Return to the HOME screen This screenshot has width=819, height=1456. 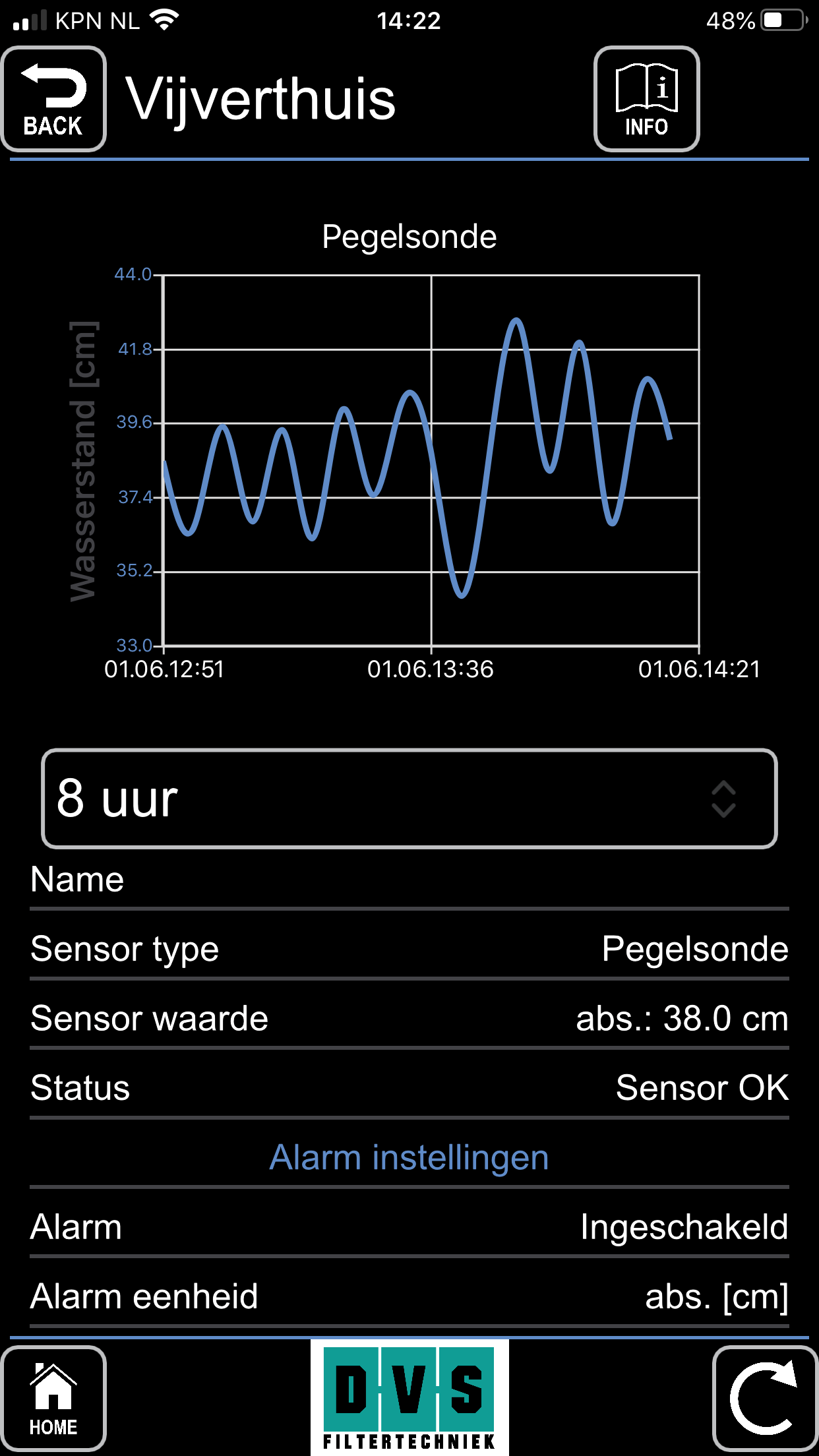pos(53,1398)
